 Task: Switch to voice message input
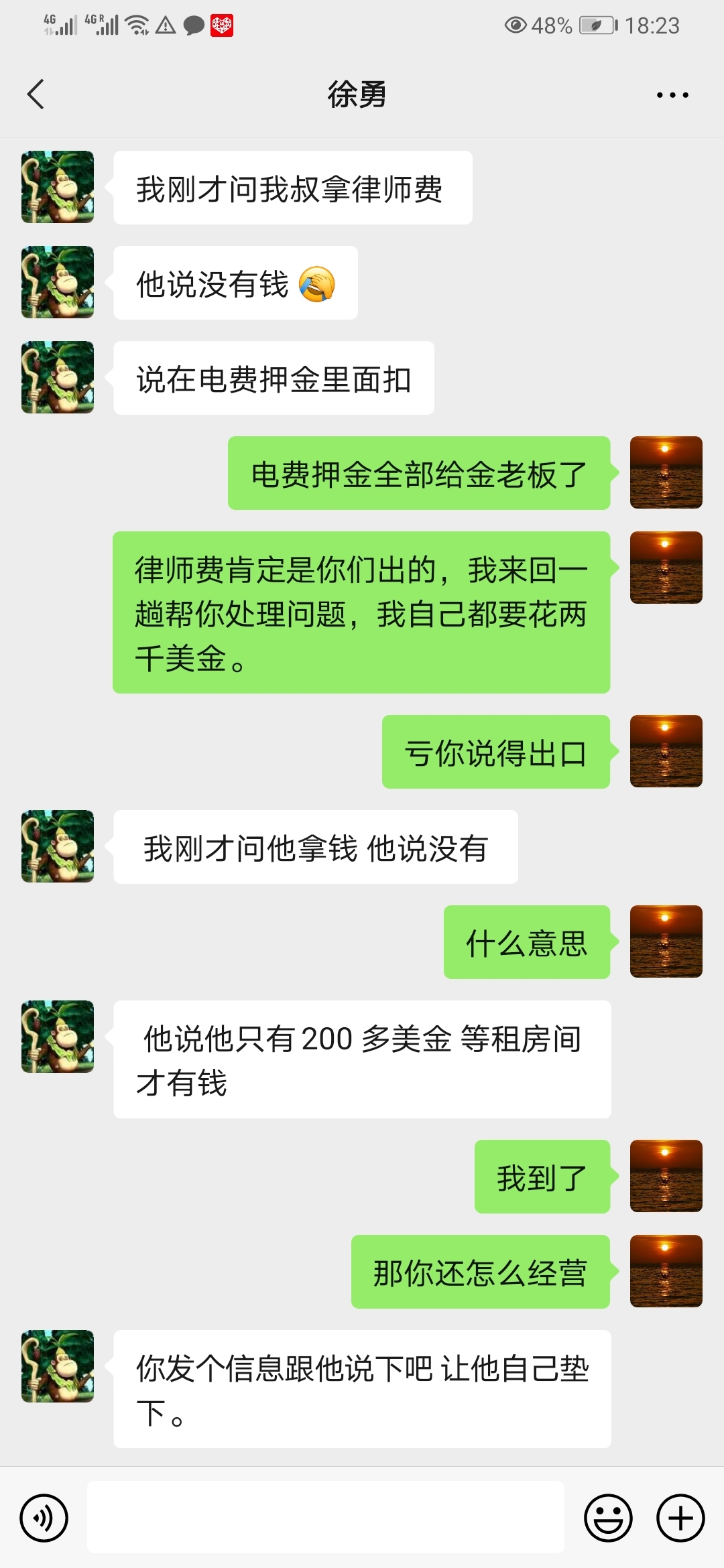click(44, 1518)
